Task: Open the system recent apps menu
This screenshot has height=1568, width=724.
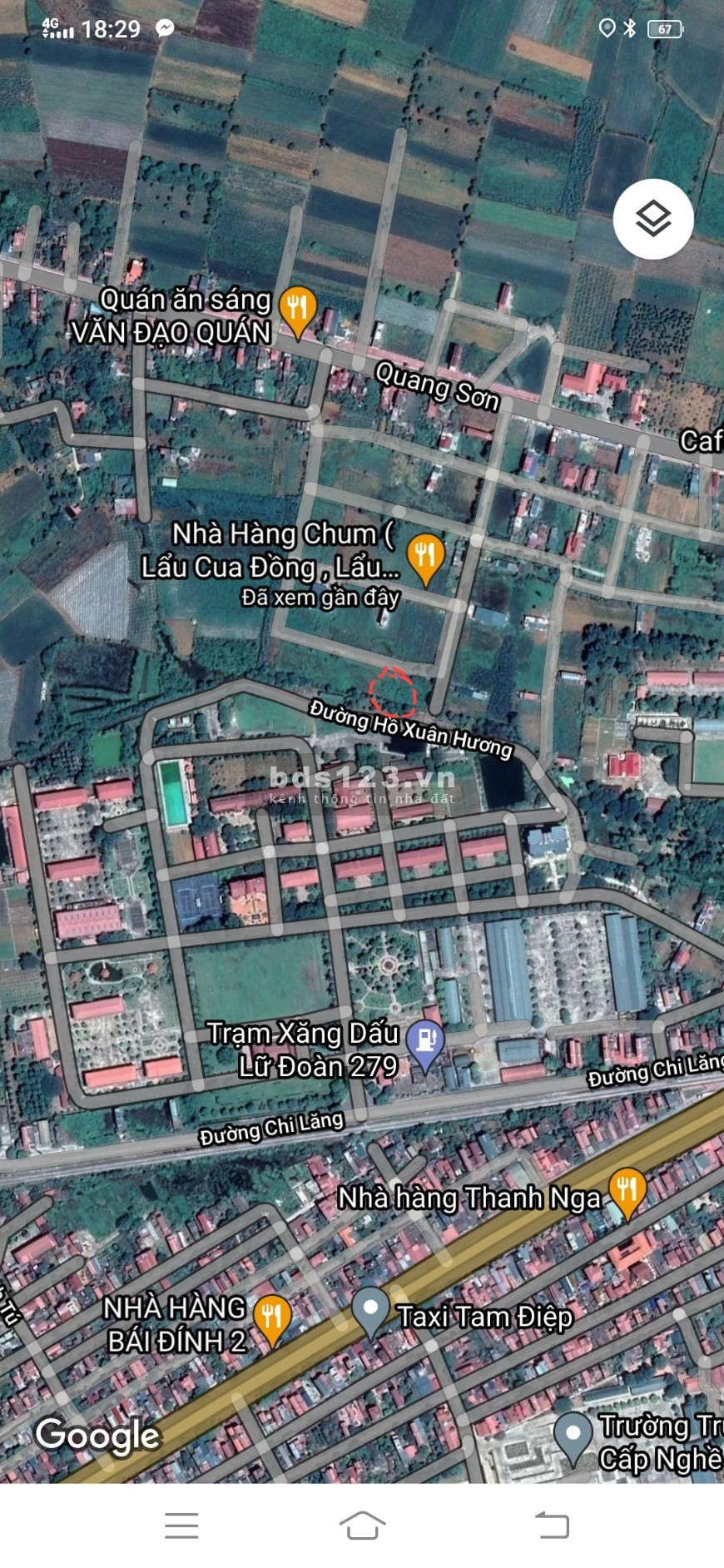Action: coord(181,1525)
